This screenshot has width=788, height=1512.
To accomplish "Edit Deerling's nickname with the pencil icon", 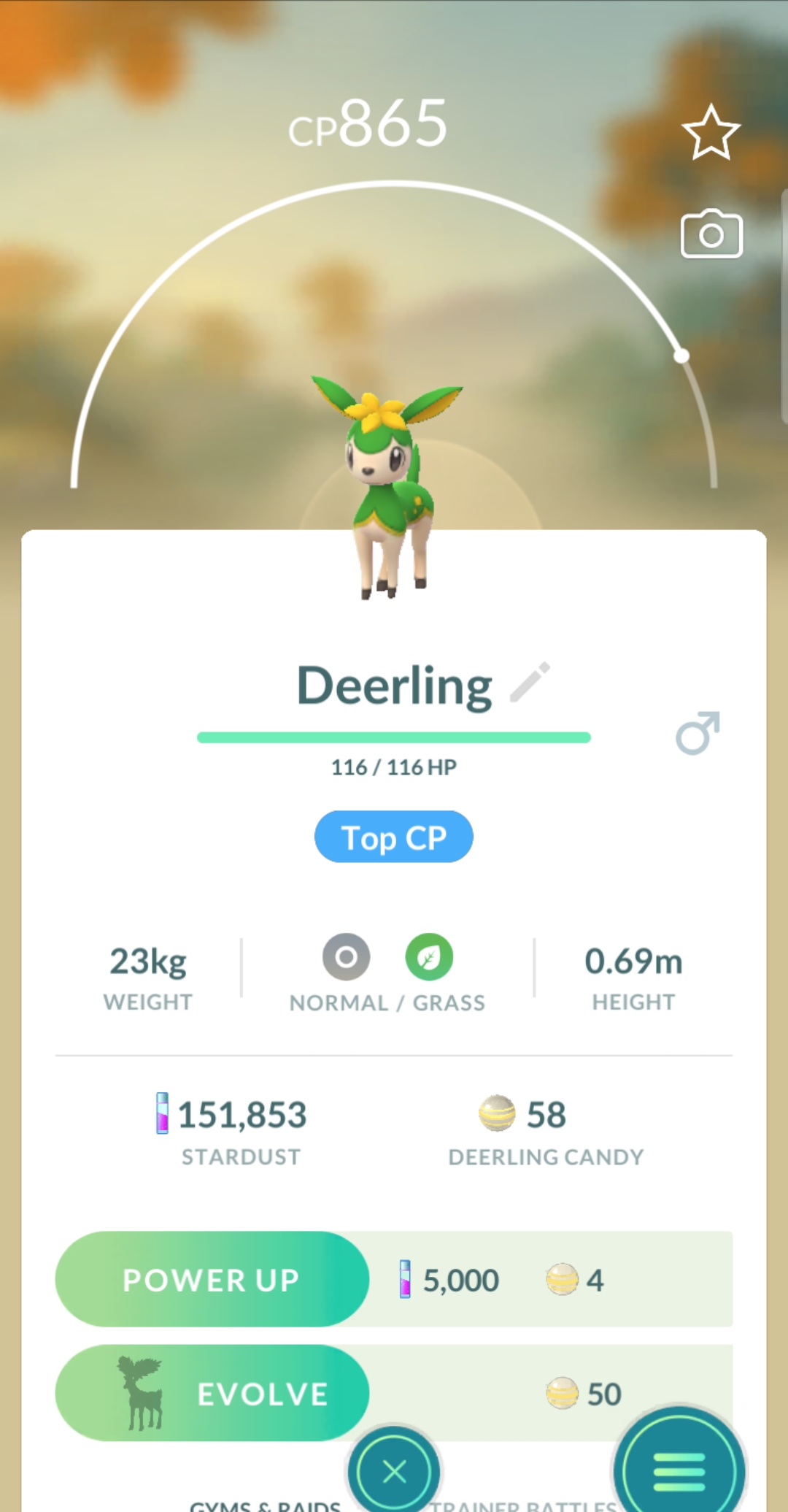I will coord(530,683).
